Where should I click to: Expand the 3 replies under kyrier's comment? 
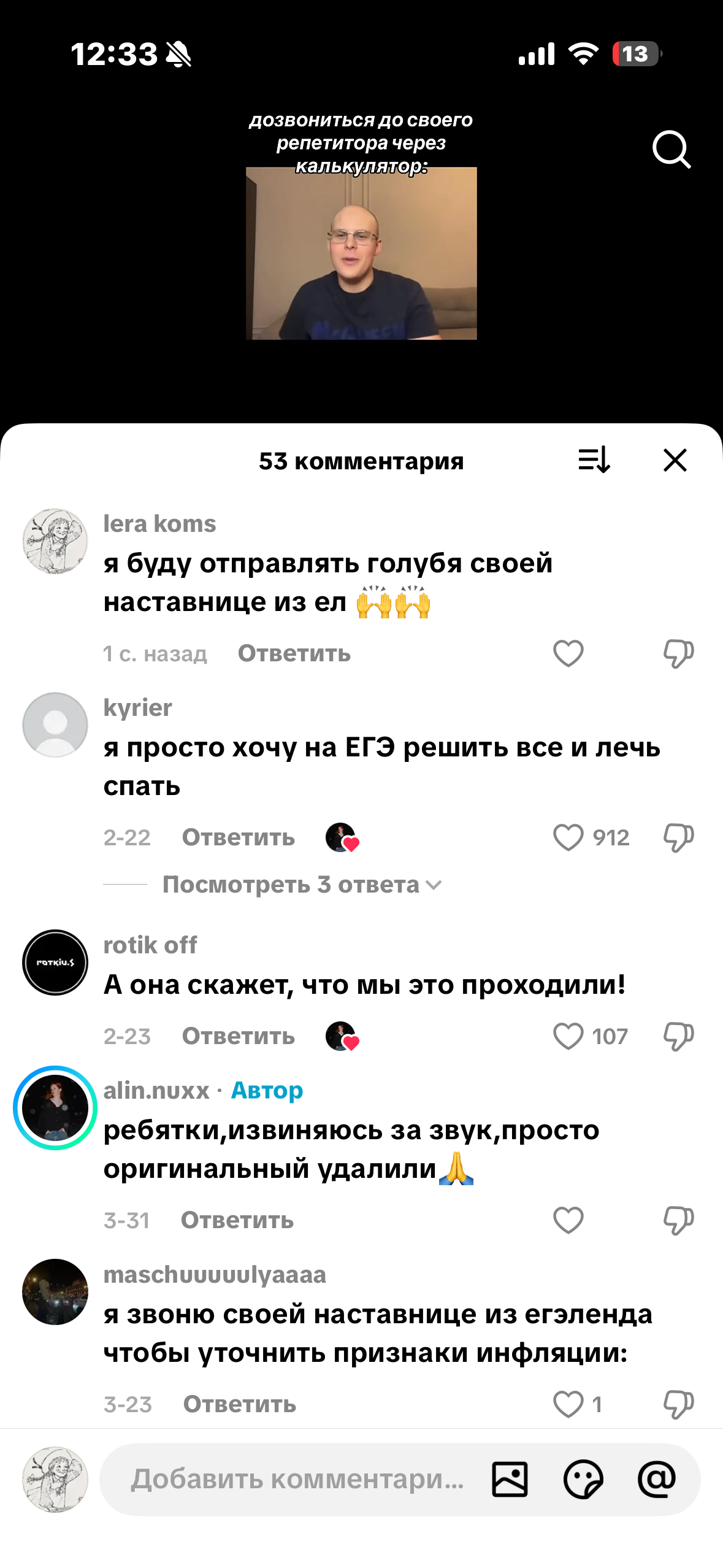tap(302, 885)
